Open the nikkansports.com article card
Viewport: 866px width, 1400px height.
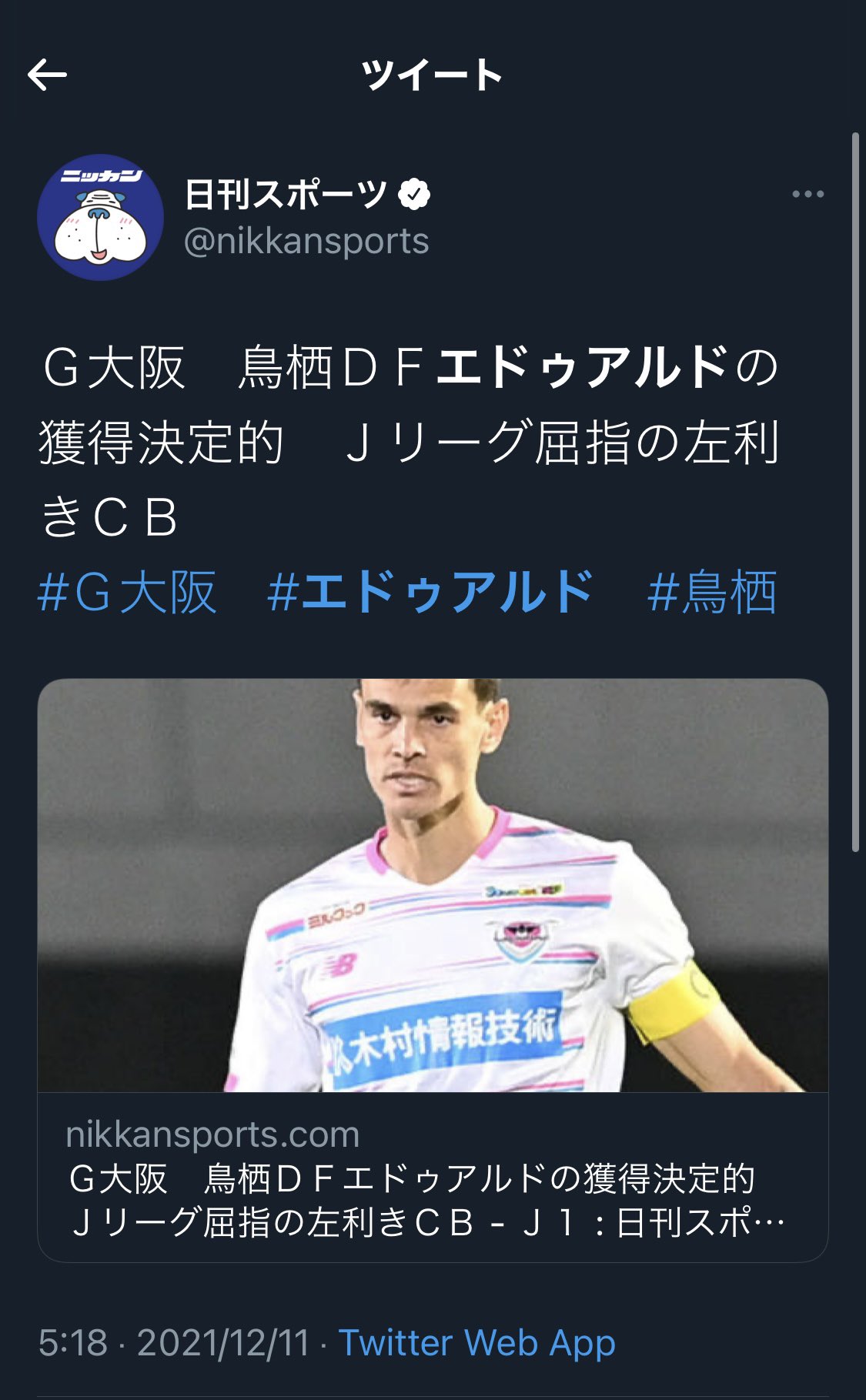433,970
